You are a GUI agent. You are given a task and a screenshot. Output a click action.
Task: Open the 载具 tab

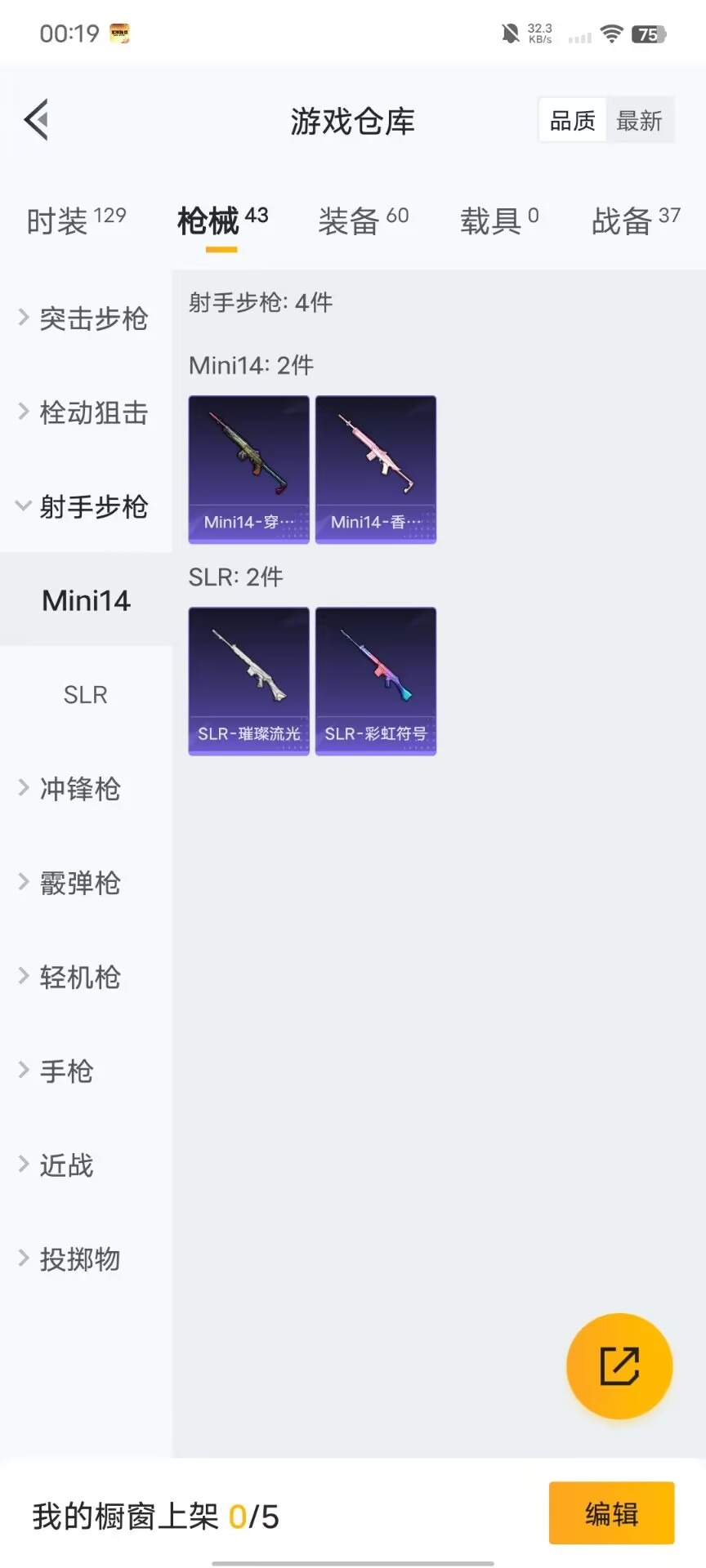(498, 220)
